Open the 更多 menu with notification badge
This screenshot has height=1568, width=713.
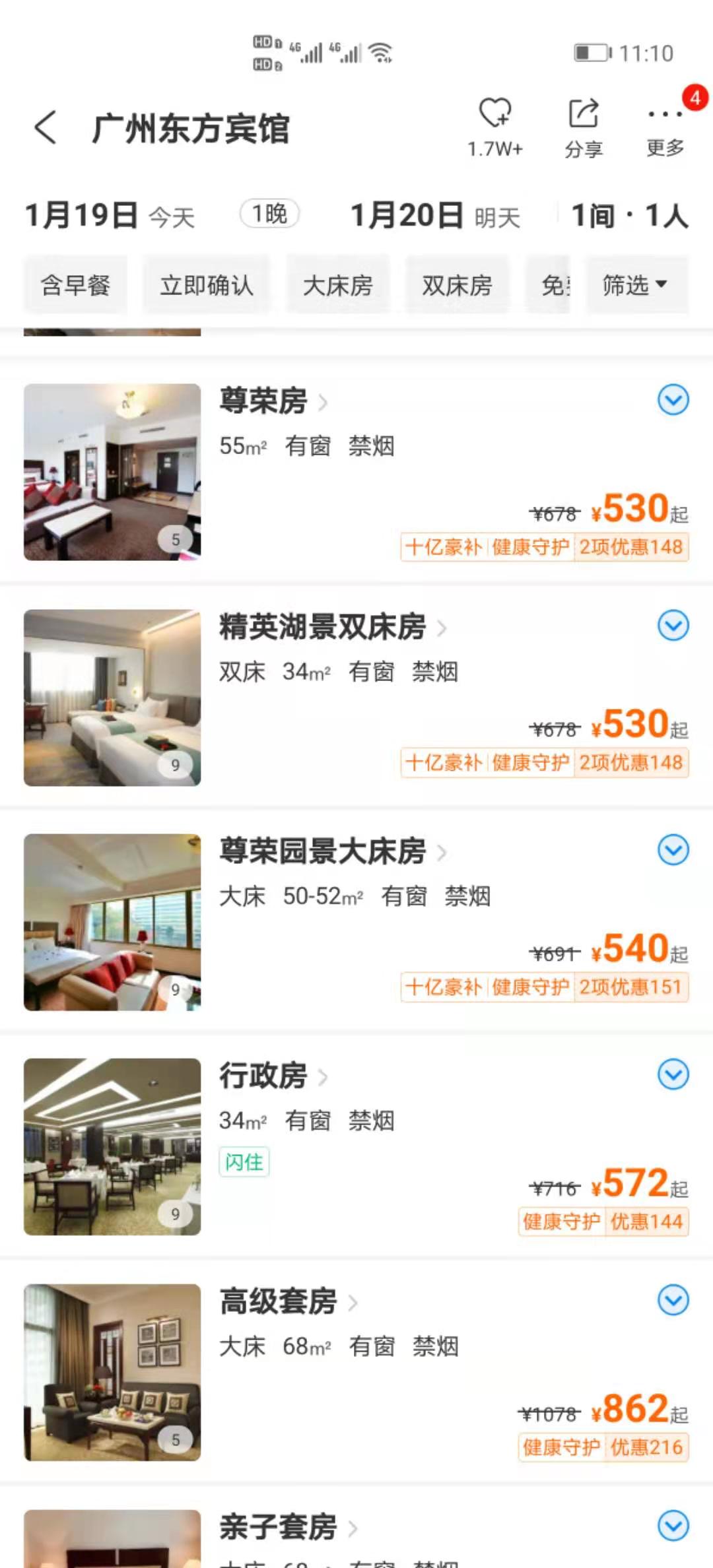(x=664, y=117)
